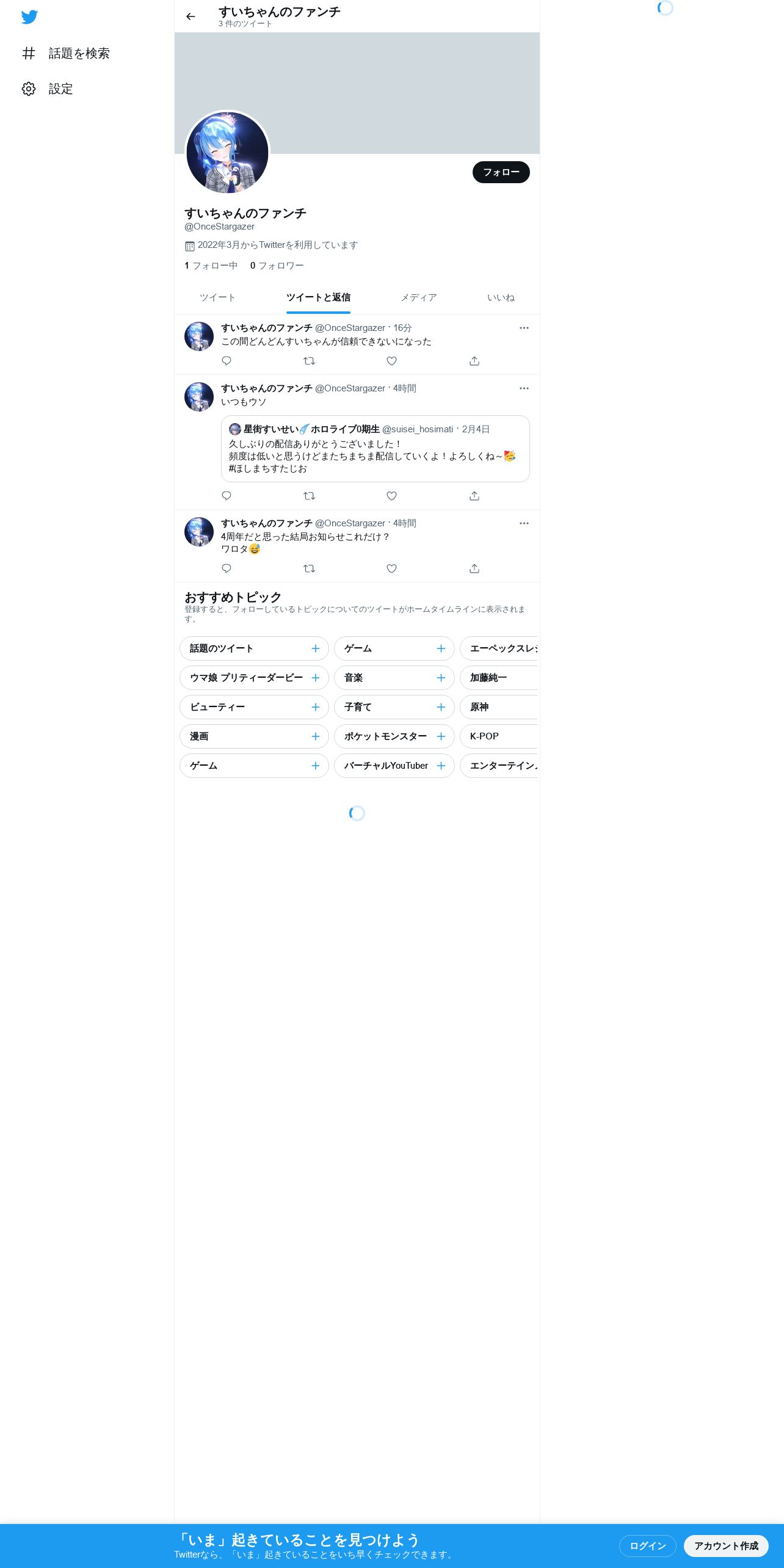Switch to the ツイート tab
The height and width of the screenshot is (1568, 784).
click(217, 297)
